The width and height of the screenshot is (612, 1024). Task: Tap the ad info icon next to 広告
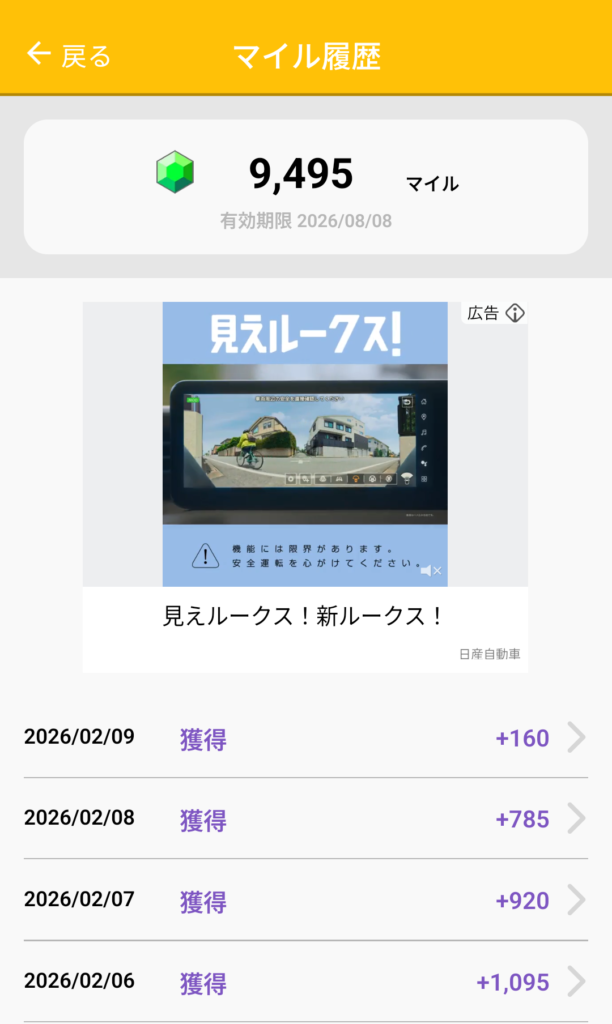(x=515, y=313)
